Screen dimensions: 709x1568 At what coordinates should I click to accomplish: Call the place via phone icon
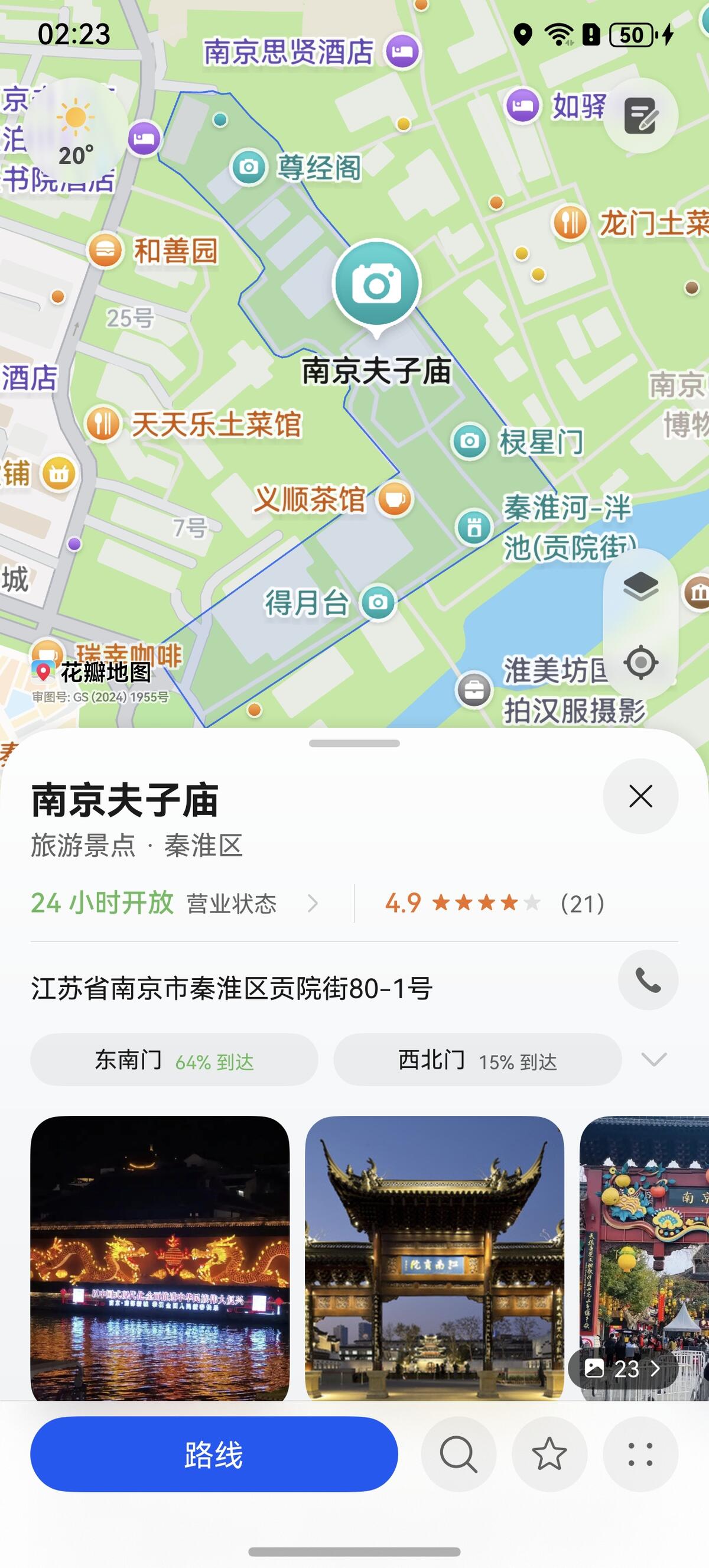click(648, 980)
